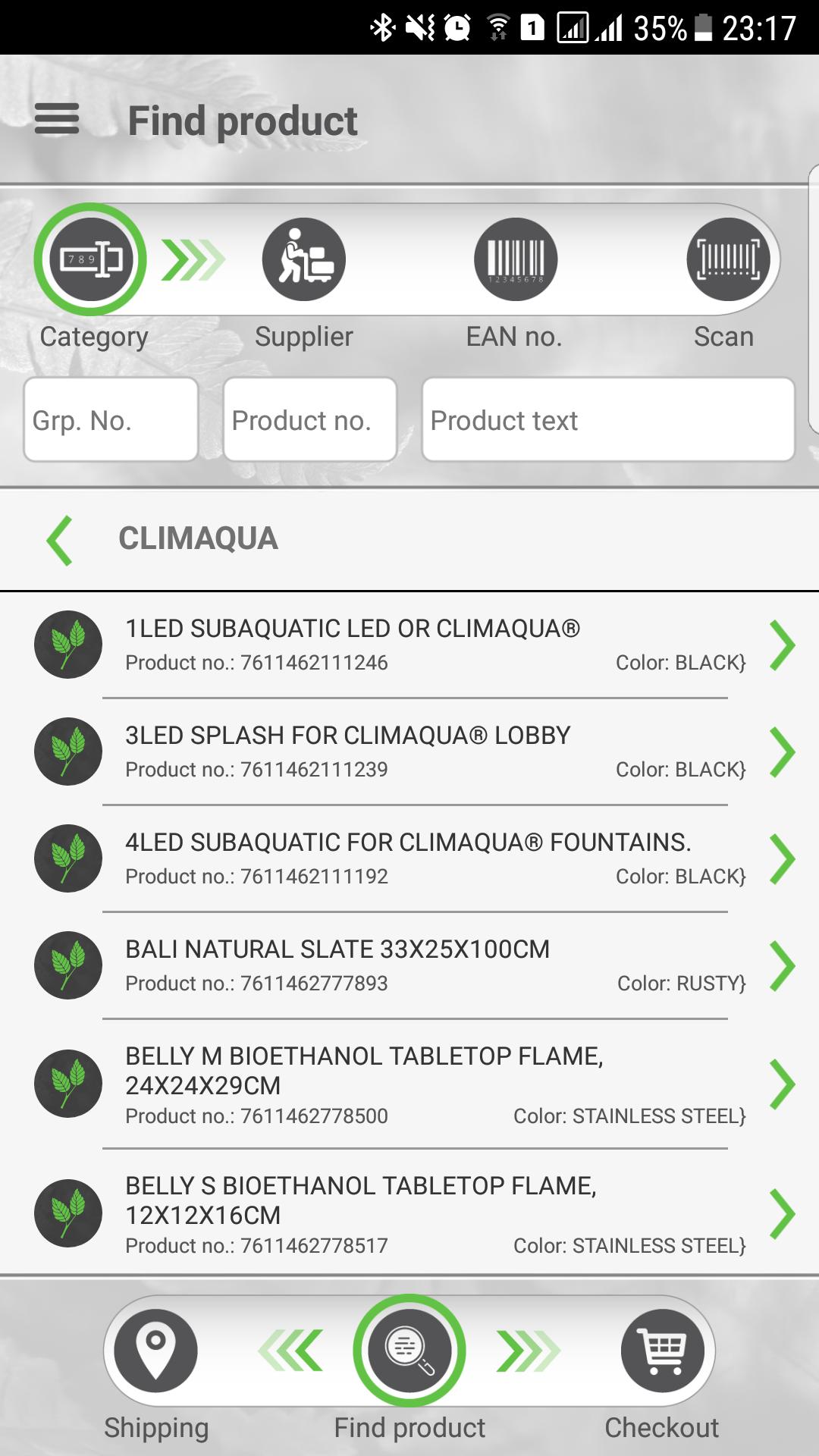
Task: Go back from the CLIMAQUA category
Action: pos(60,540)
